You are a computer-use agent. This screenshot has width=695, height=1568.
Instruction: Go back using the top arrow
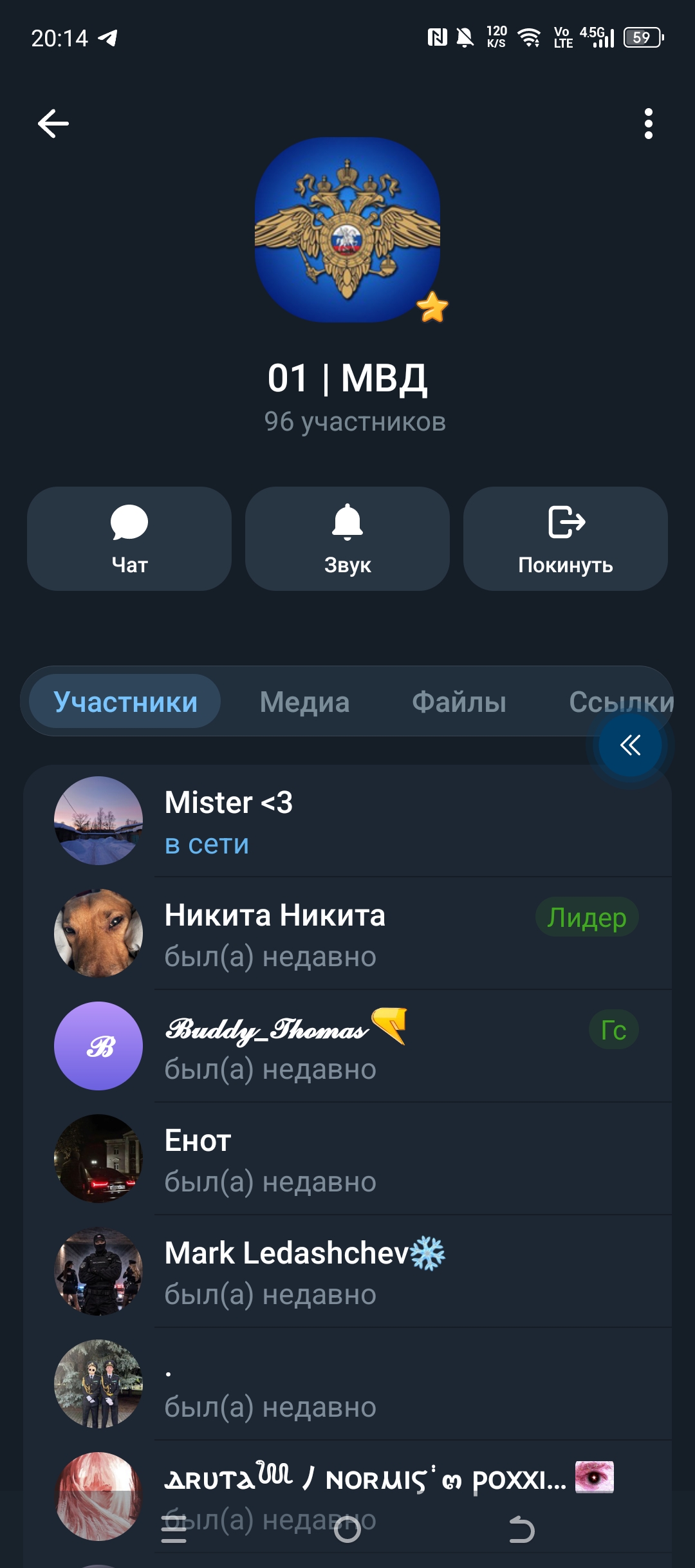[x=53, y=124]
